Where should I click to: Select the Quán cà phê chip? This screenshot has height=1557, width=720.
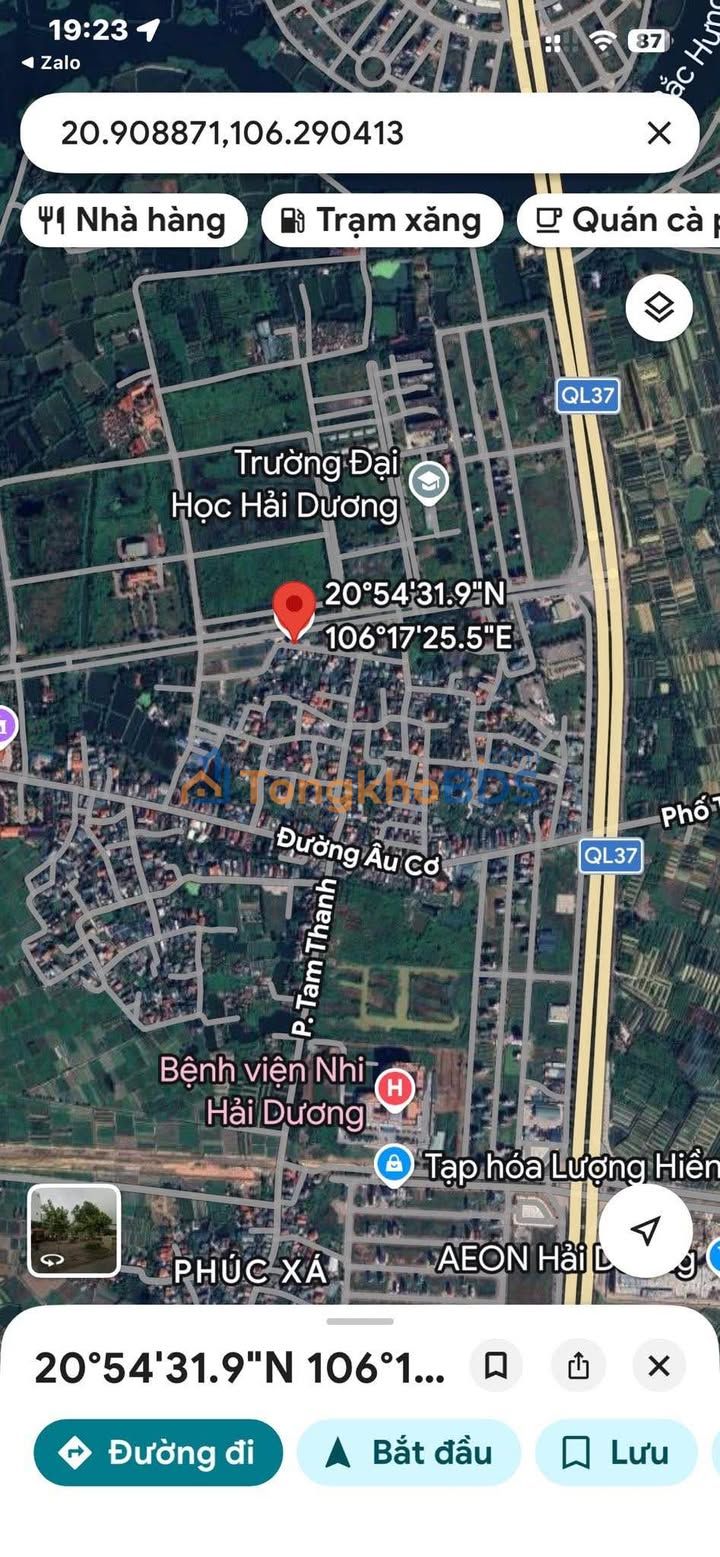[619, 220]
